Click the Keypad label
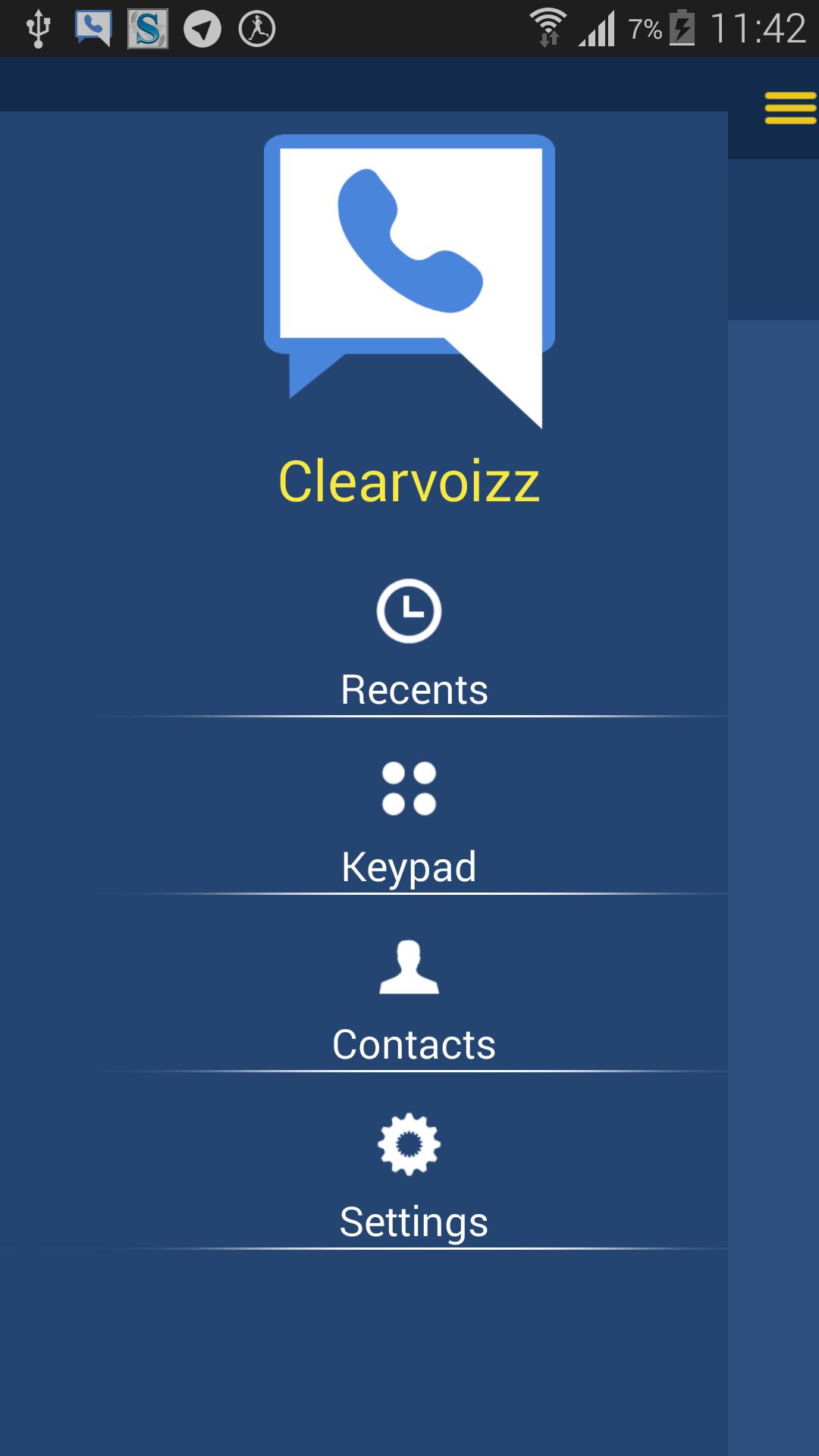This screenshot has height=1456, width=819. tap(409, 864)
